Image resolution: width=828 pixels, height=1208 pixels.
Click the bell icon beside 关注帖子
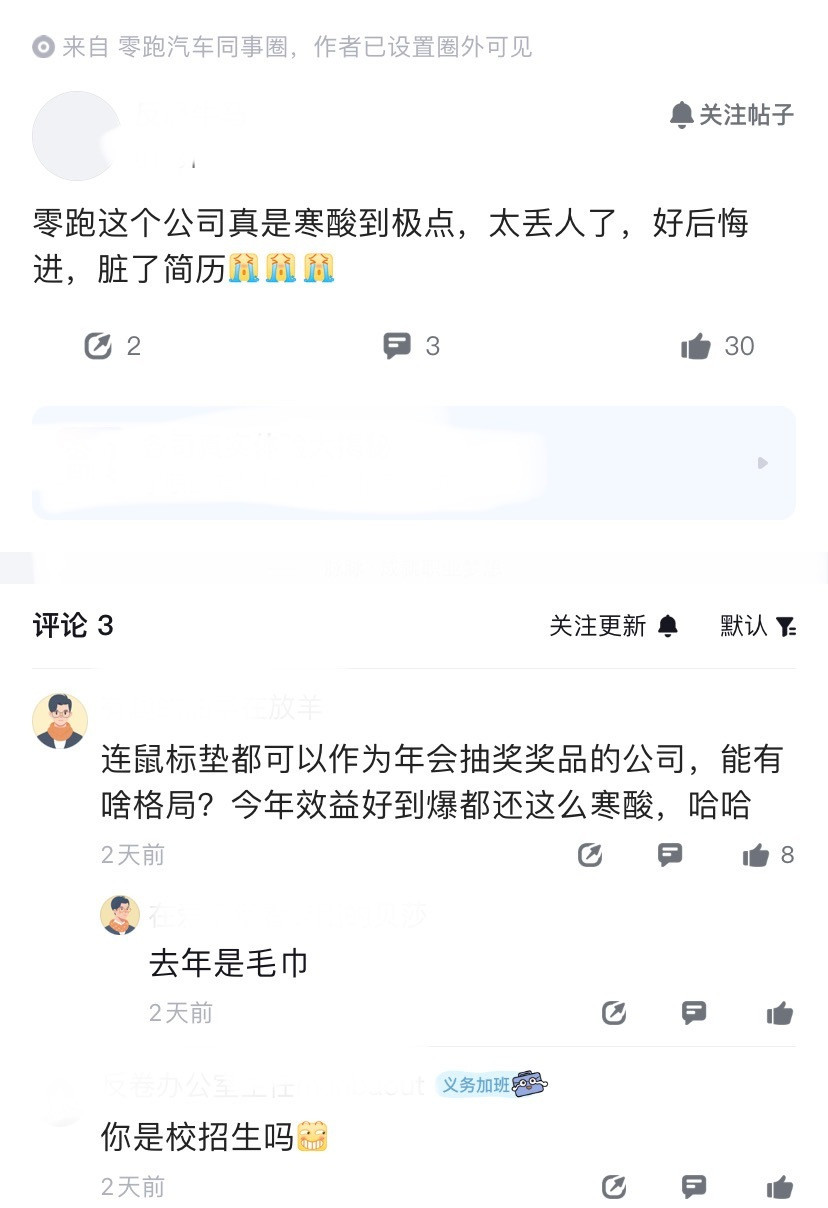pos(681,114)
